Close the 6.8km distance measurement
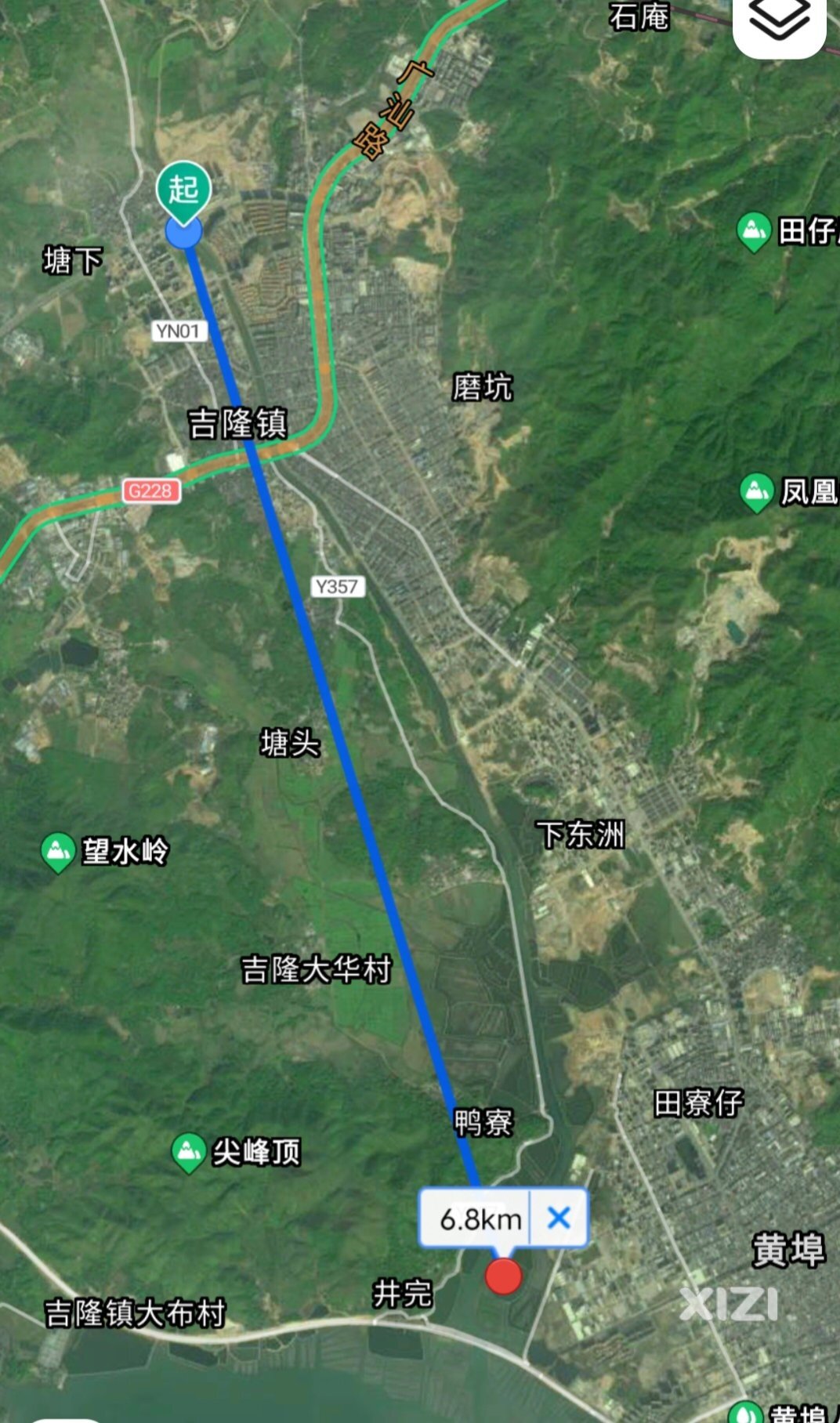Screen dimensions: 840x1423 point(559,1218)
